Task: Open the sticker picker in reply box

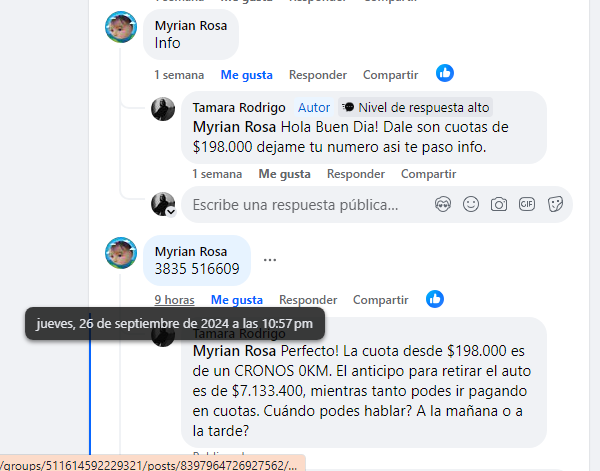Action: 555,204
